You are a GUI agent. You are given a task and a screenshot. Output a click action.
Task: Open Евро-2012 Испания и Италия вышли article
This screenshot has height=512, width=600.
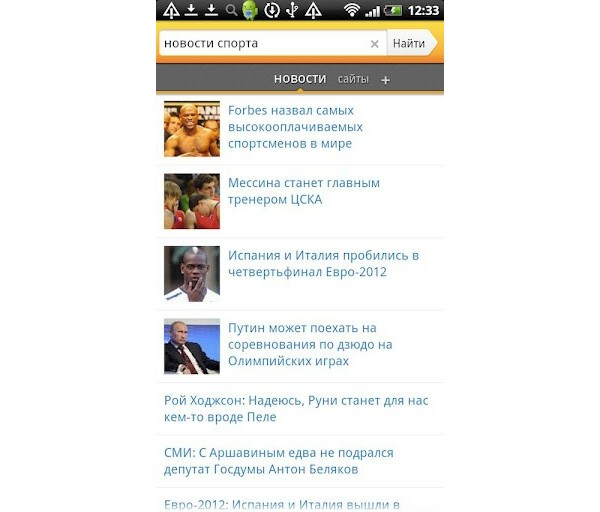(x=282, y=503)
